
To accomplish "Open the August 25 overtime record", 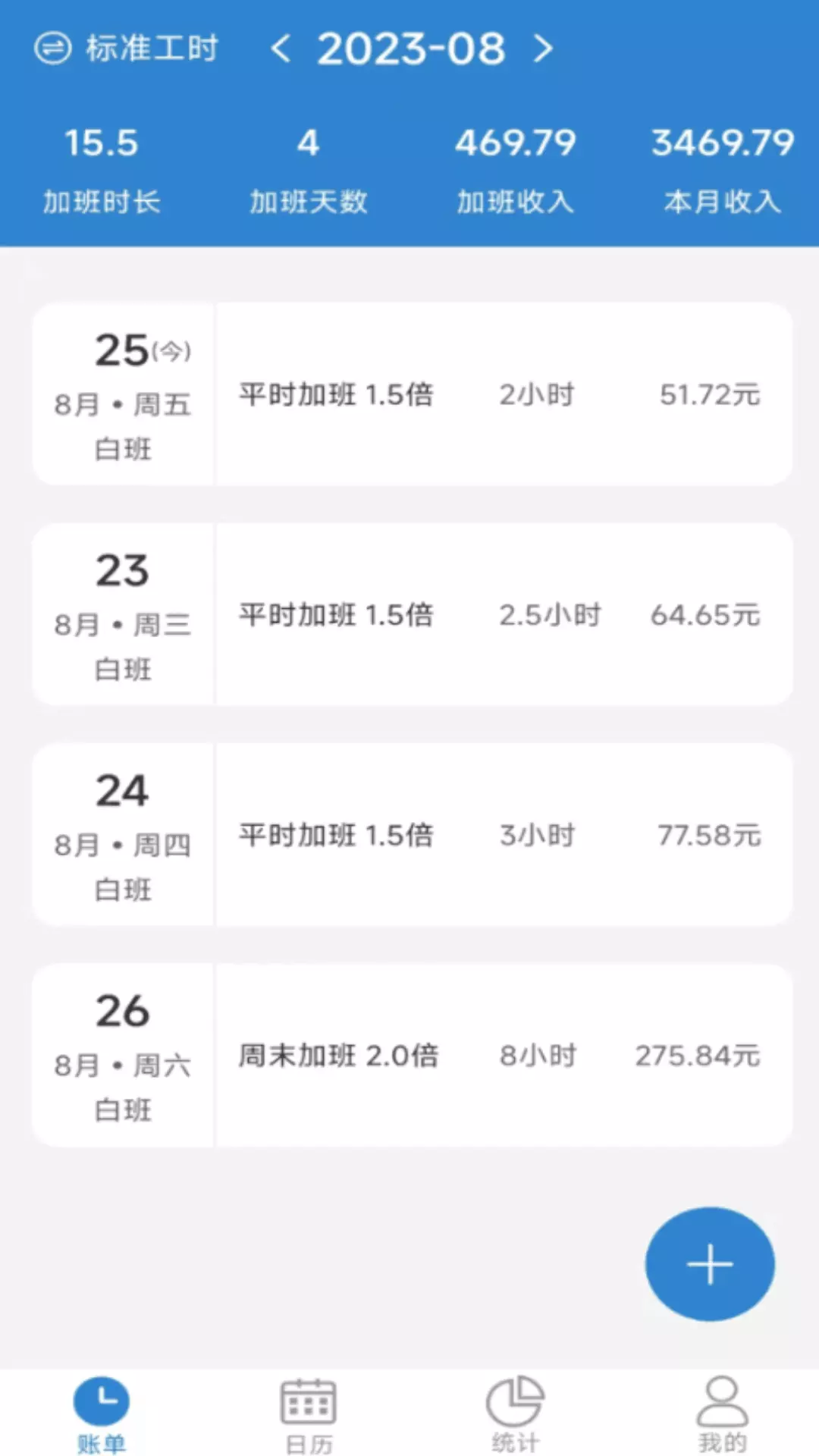I will pyautogui.click(x=413, y=394).
